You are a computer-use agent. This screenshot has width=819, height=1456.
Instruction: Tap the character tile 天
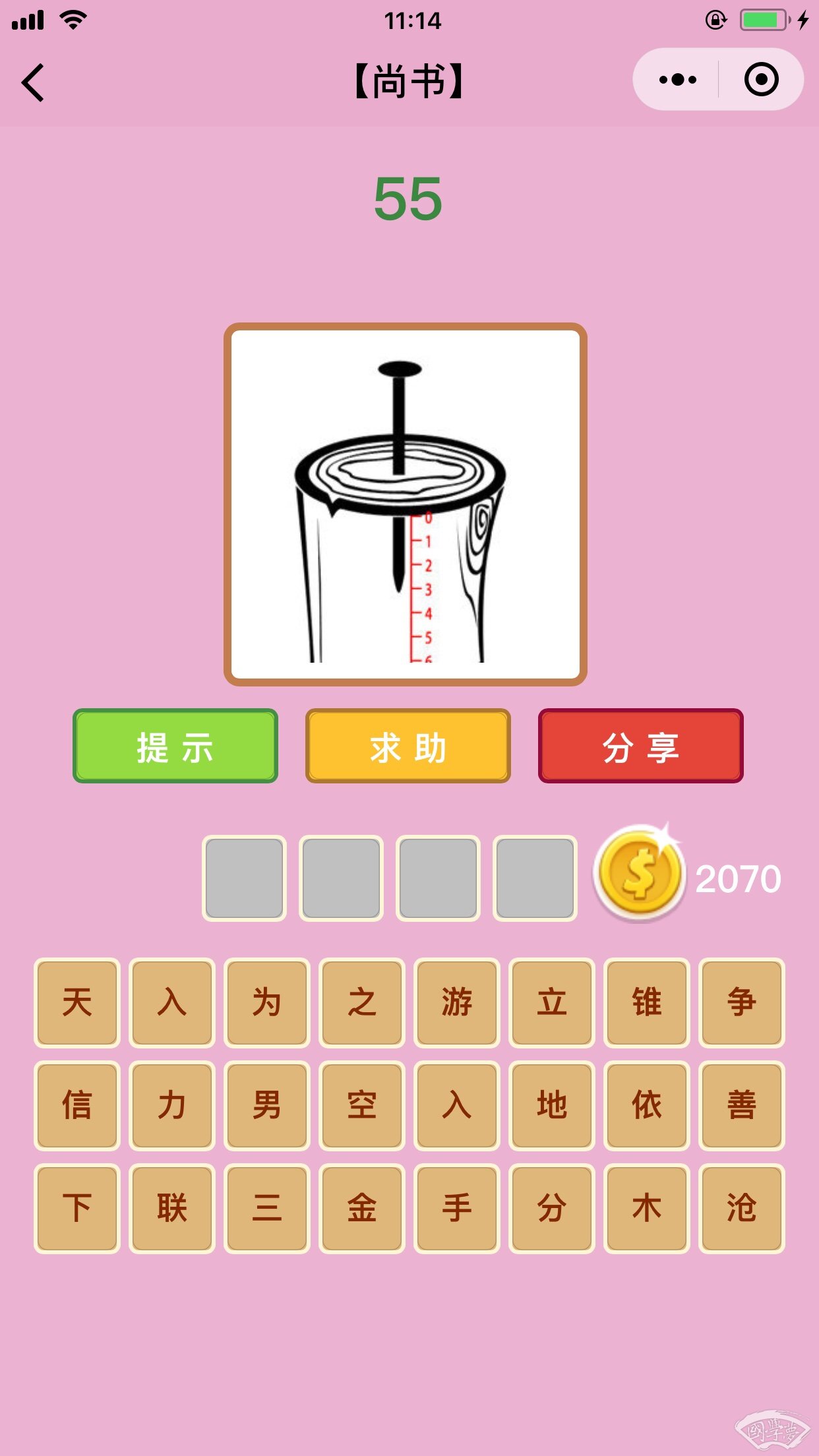[x=77, y=1002]
